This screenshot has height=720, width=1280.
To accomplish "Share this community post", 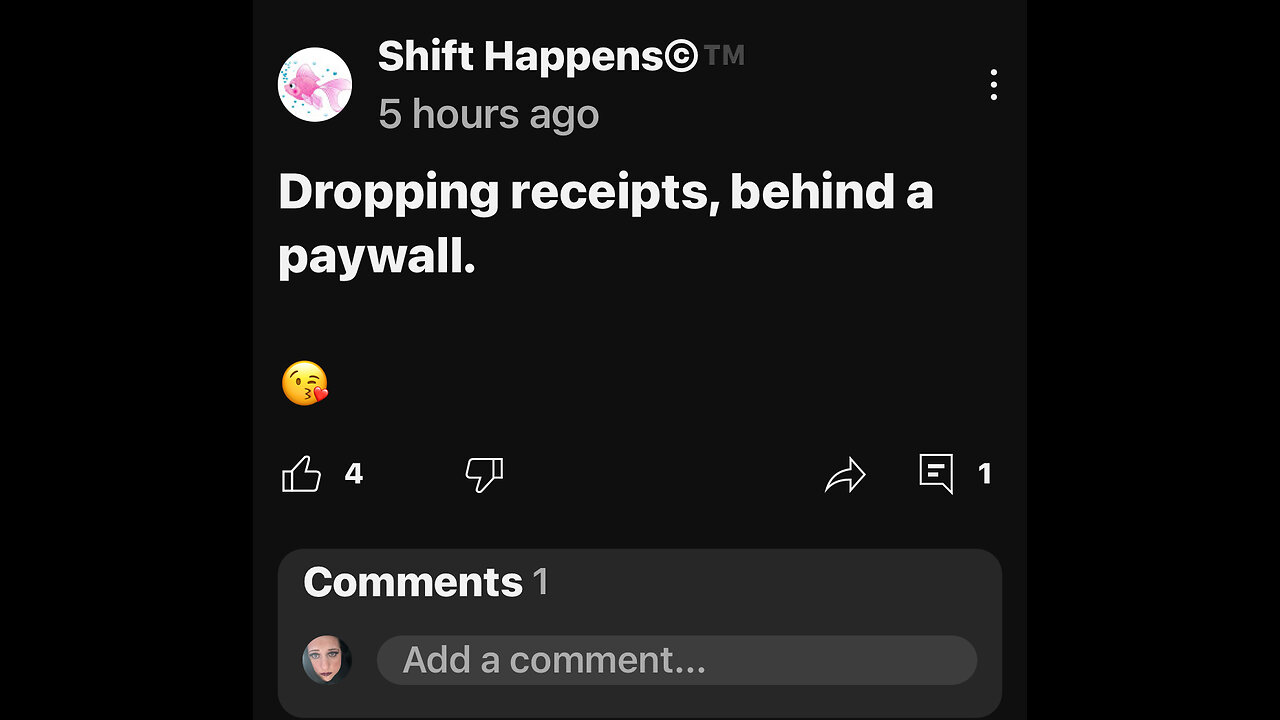I will pos(845,475).
